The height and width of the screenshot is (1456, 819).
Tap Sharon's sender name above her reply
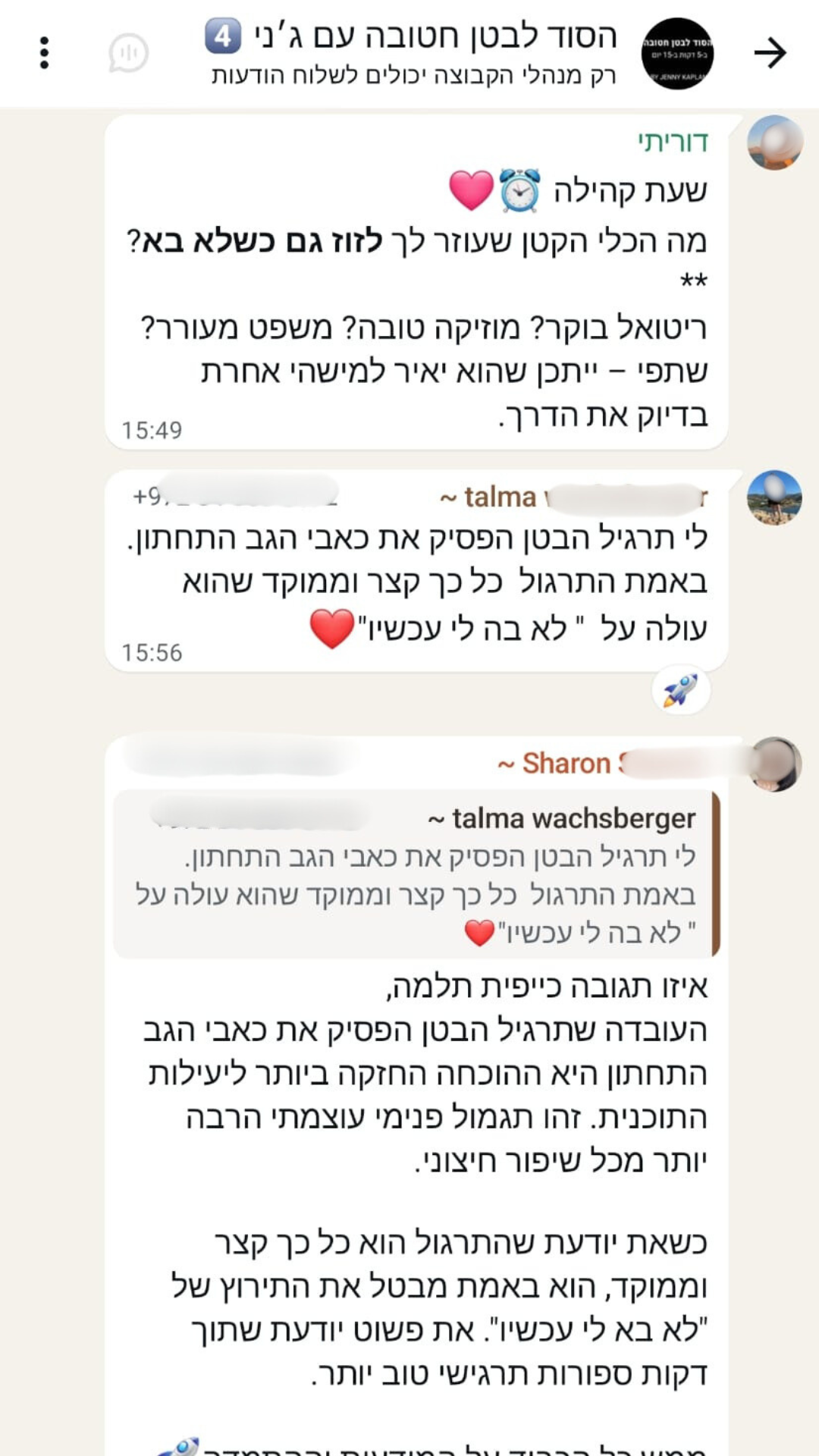[560, 764]
